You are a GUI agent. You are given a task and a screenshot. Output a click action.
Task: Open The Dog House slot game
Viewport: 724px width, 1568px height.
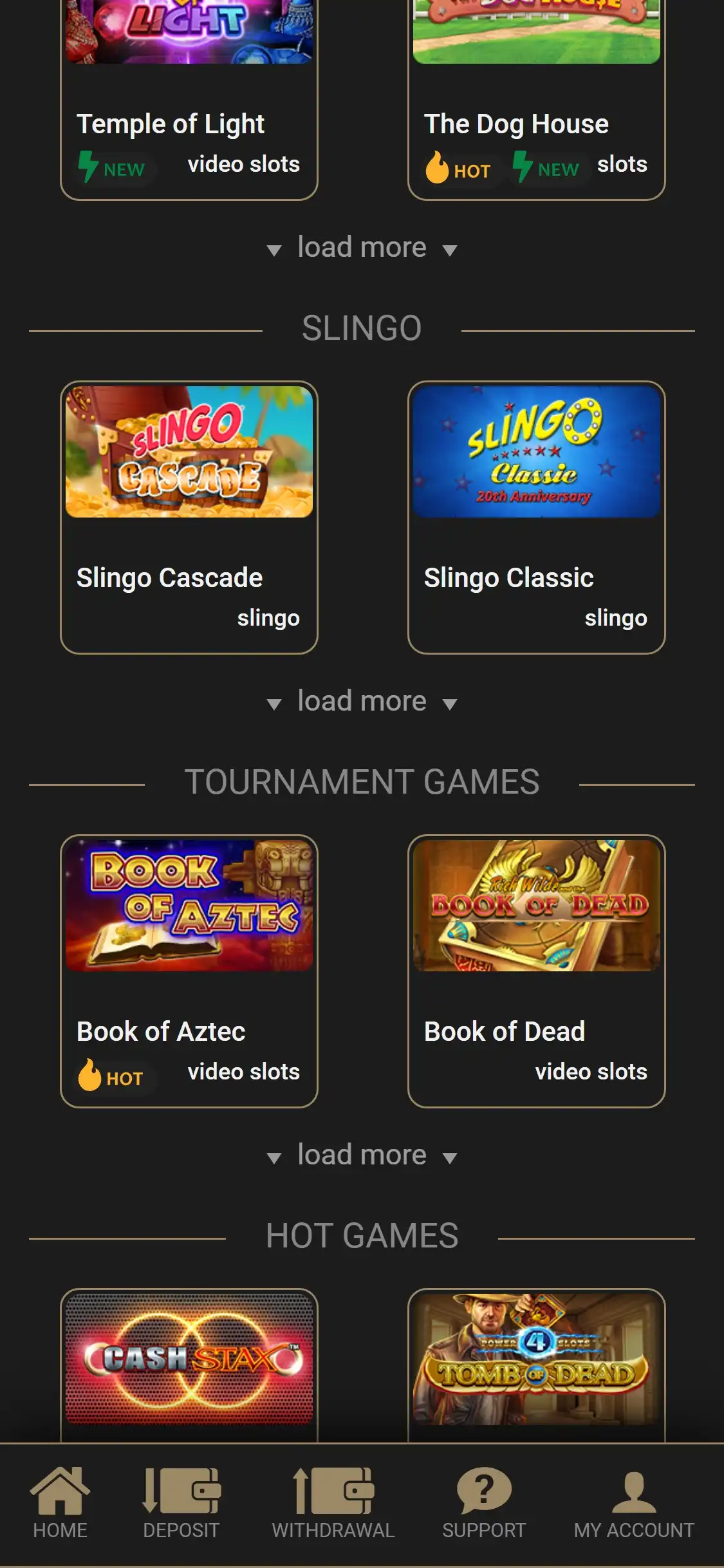[x=536, y=97]
